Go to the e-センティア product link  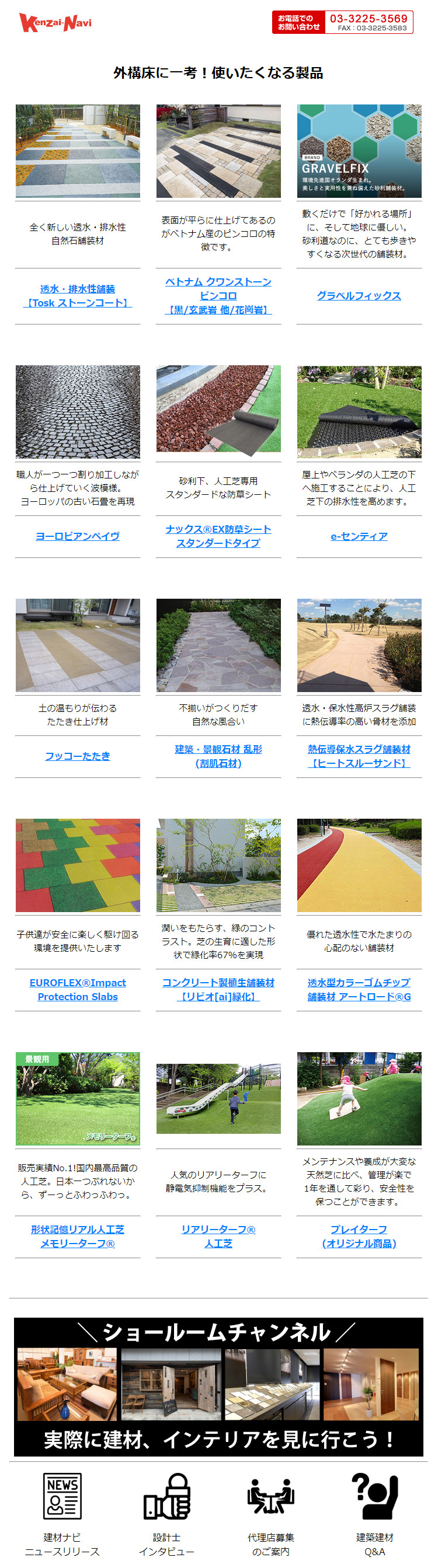[x=359, y=536]
